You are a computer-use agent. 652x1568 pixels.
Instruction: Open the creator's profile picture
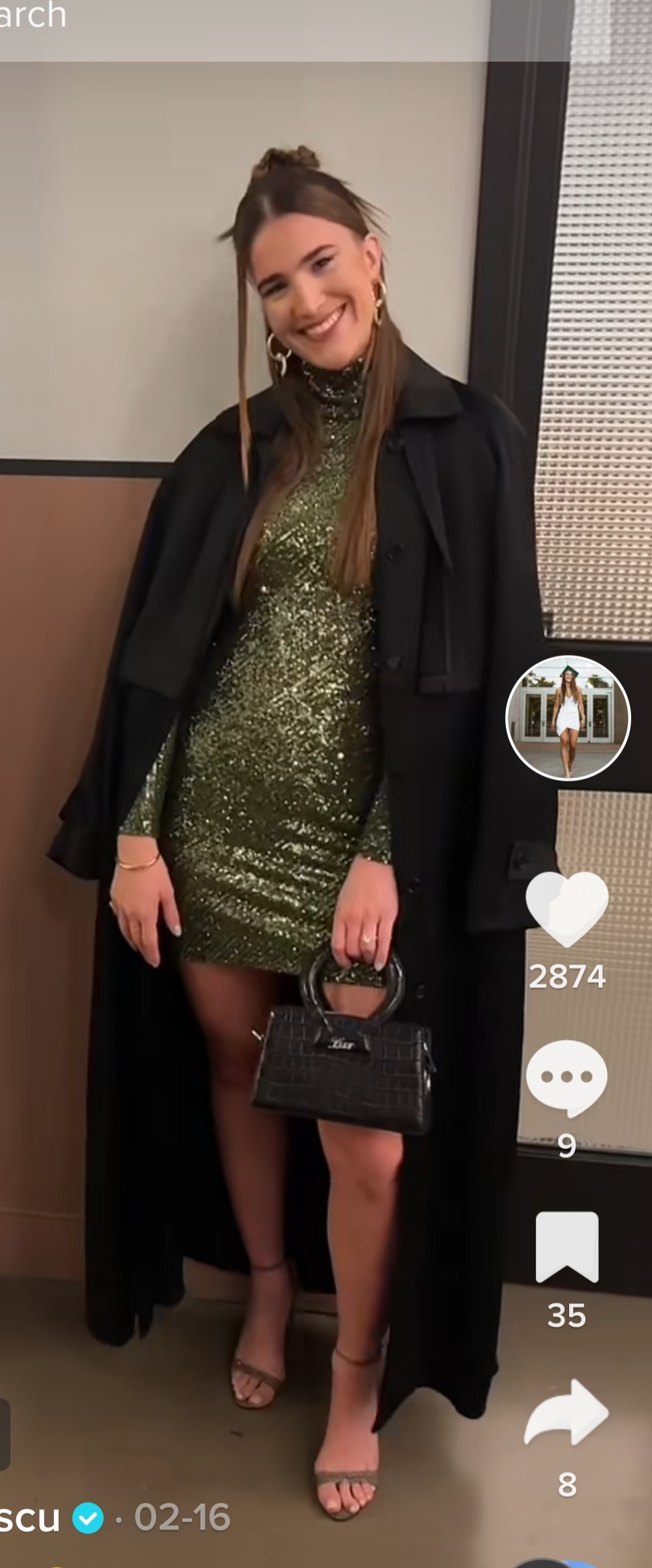tap(568, 718)
